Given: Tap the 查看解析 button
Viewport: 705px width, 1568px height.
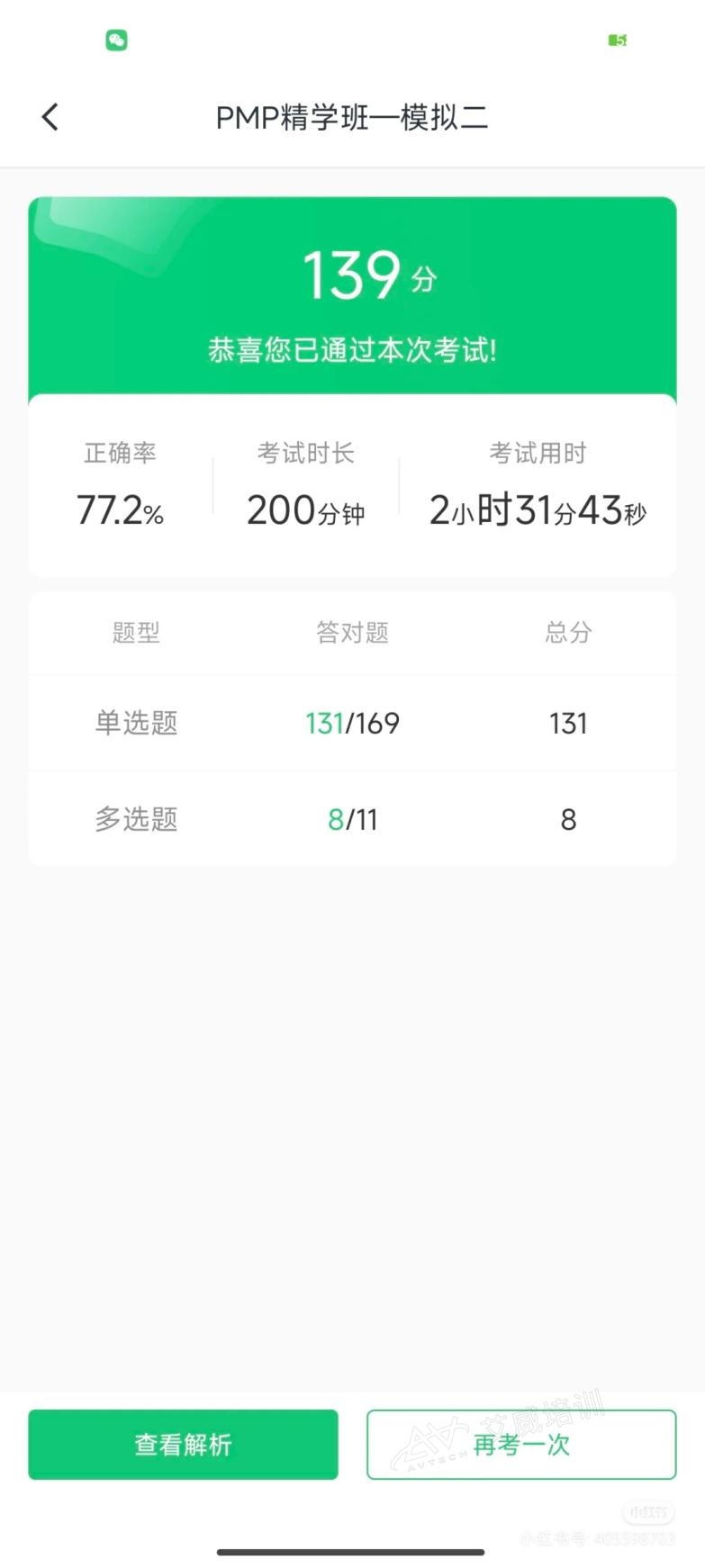Looking at the screenshot, I should pyautogui.click(x=183, y=1444).
